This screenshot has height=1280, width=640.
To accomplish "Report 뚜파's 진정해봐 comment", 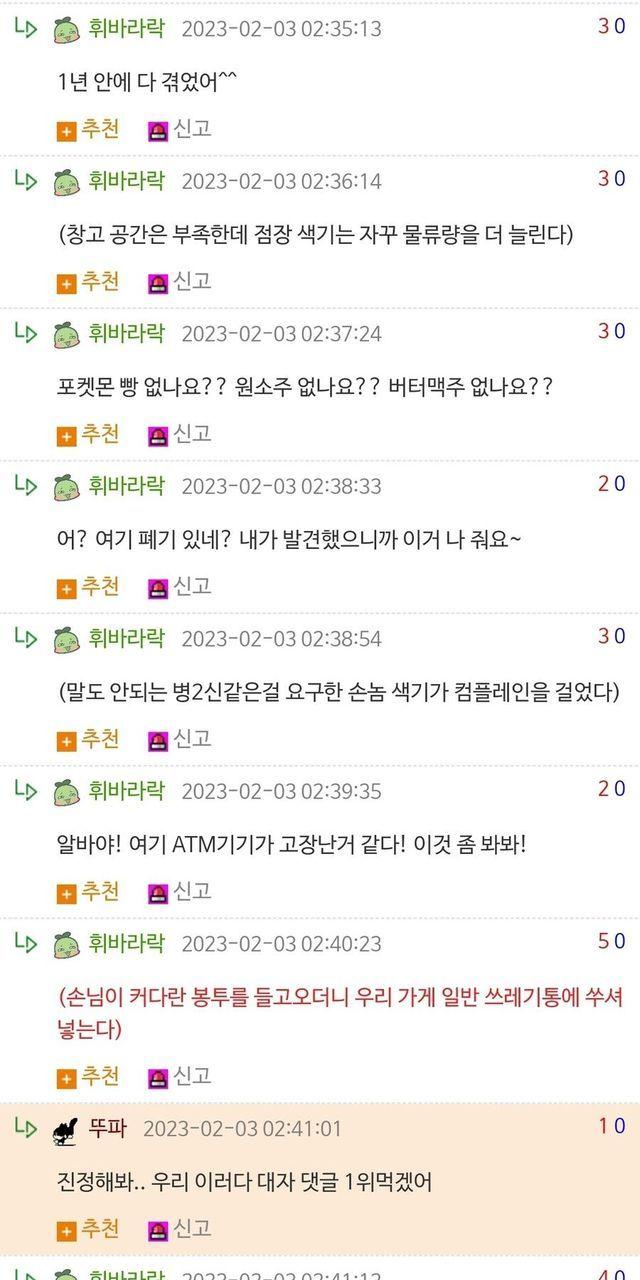I will tap(180, 1228).
